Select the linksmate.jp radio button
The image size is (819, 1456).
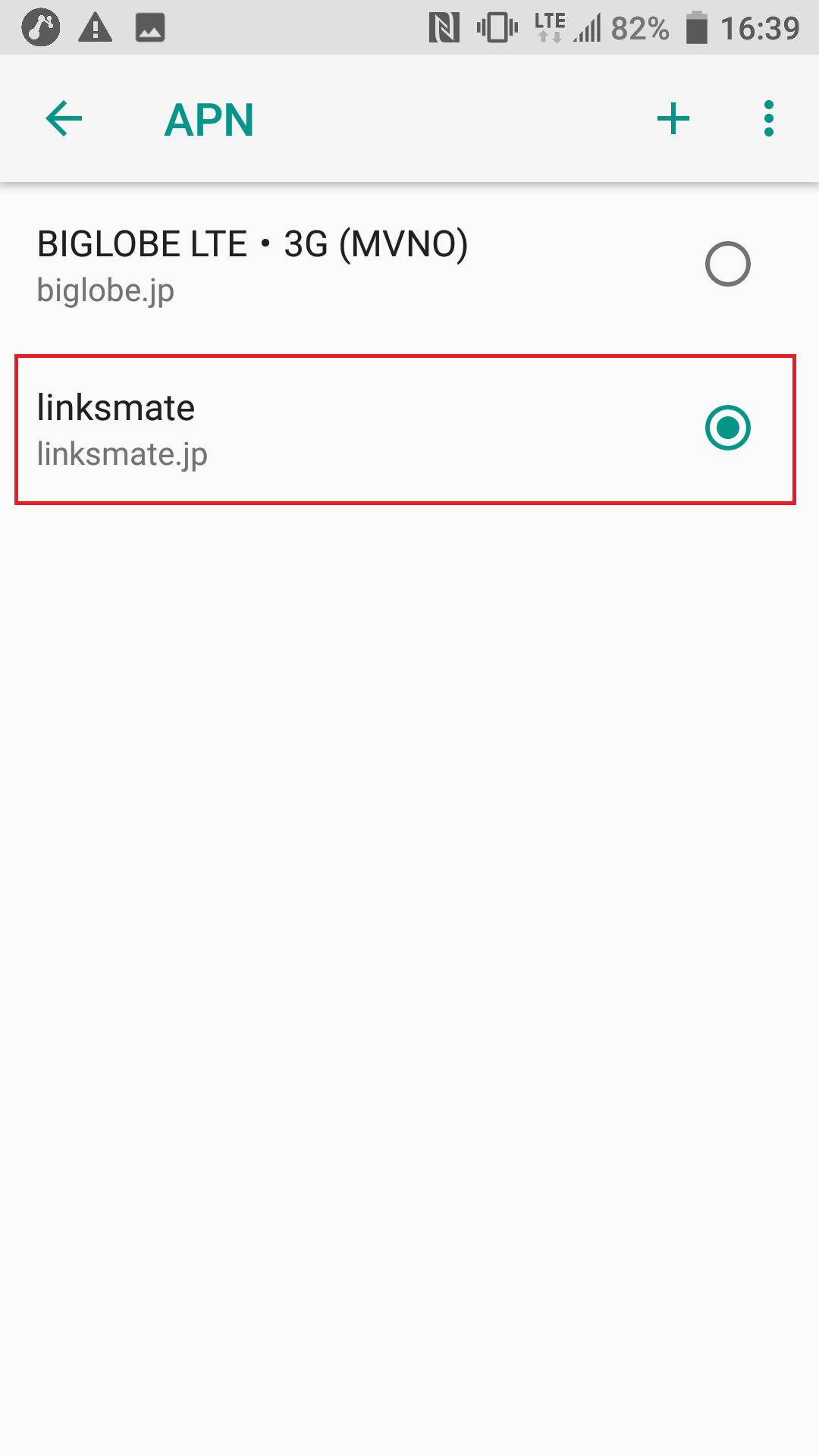727,428
